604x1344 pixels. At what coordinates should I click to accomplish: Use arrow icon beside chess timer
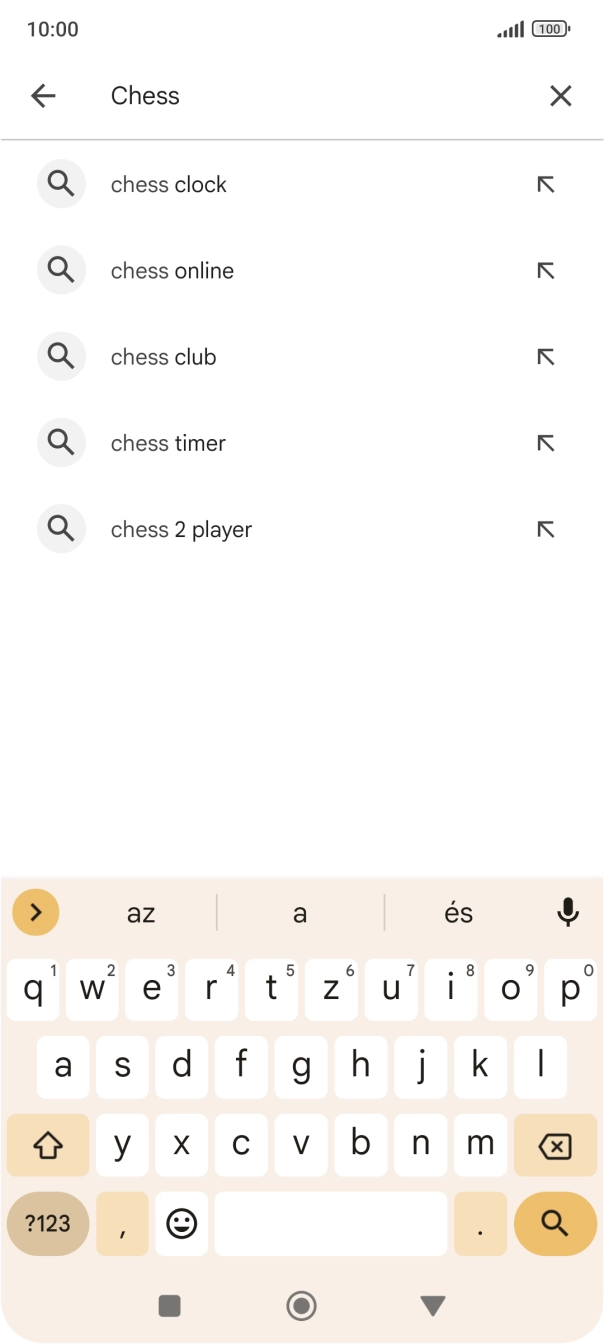tap(545, 443)
